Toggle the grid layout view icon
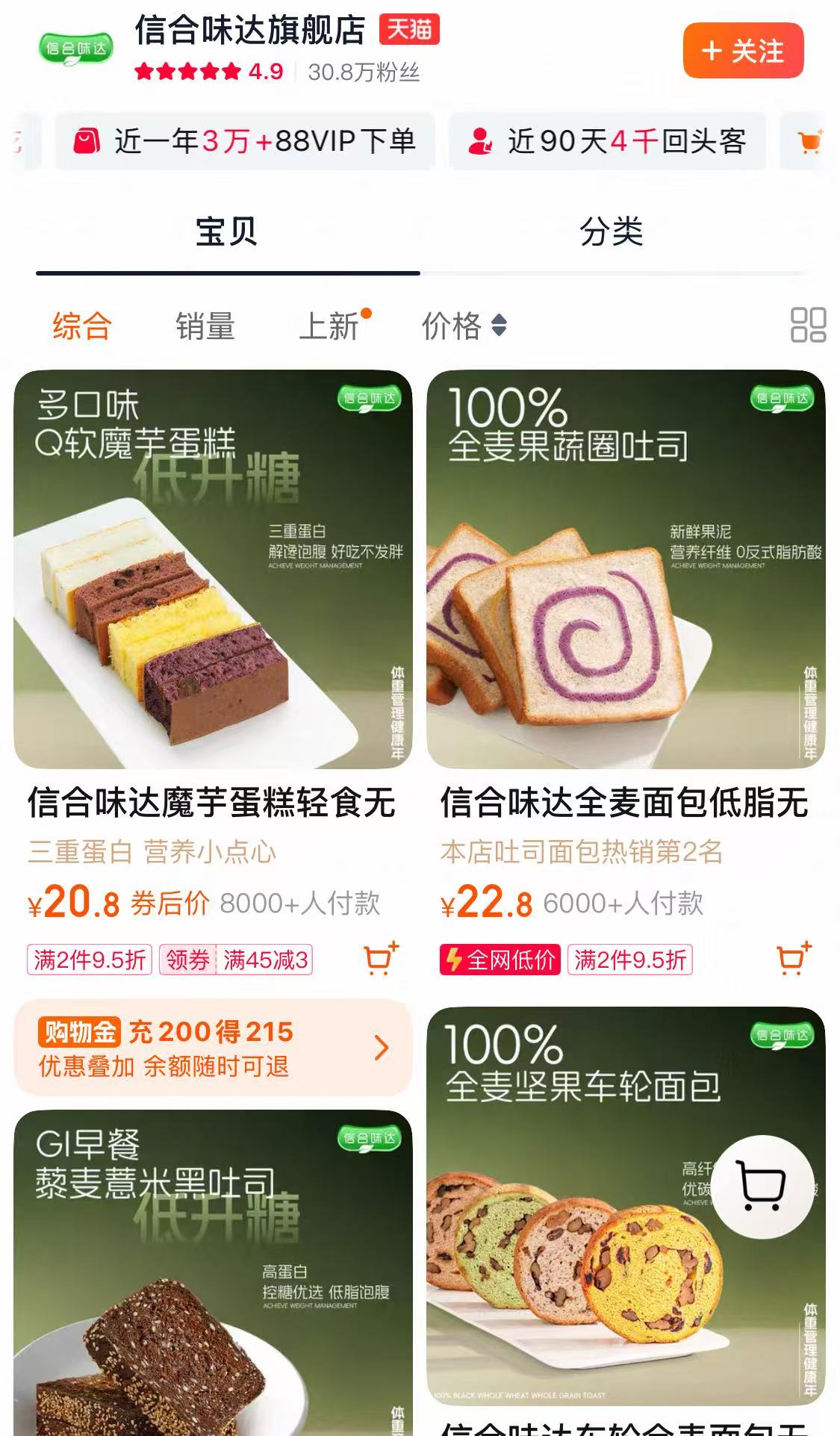 tap(808, 325)
